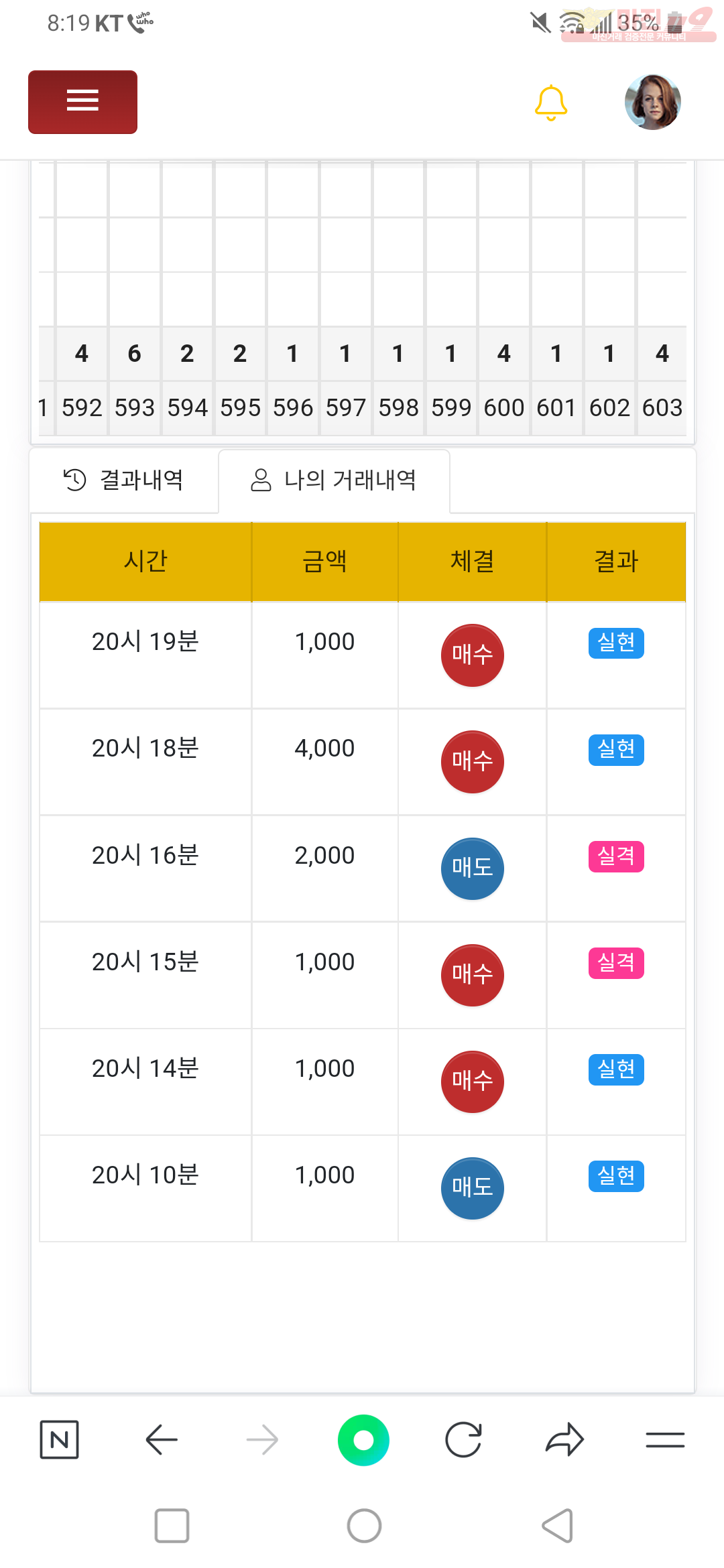Select the 나의 거래내역 tab
The image size is (724, 1568).
click(334, 480)
